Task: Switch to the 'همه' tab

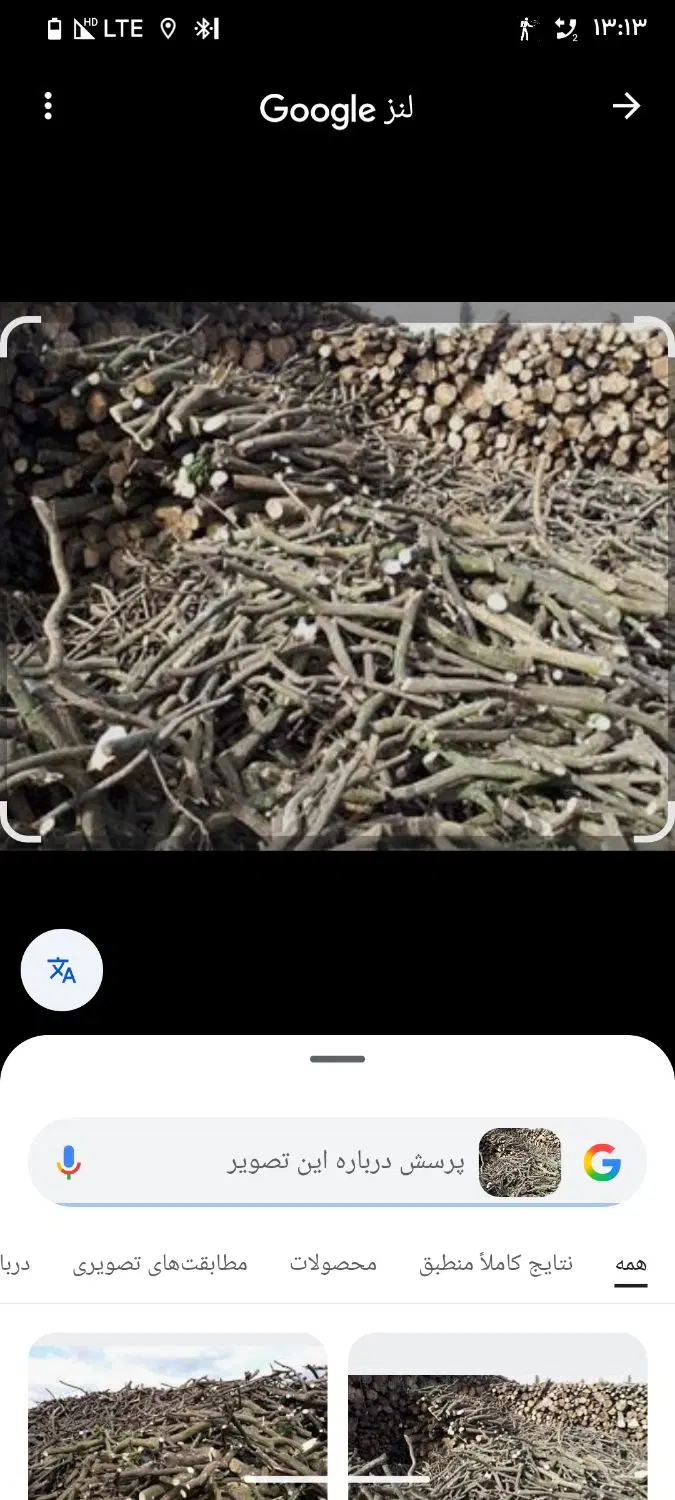Action: [631, 1264]
